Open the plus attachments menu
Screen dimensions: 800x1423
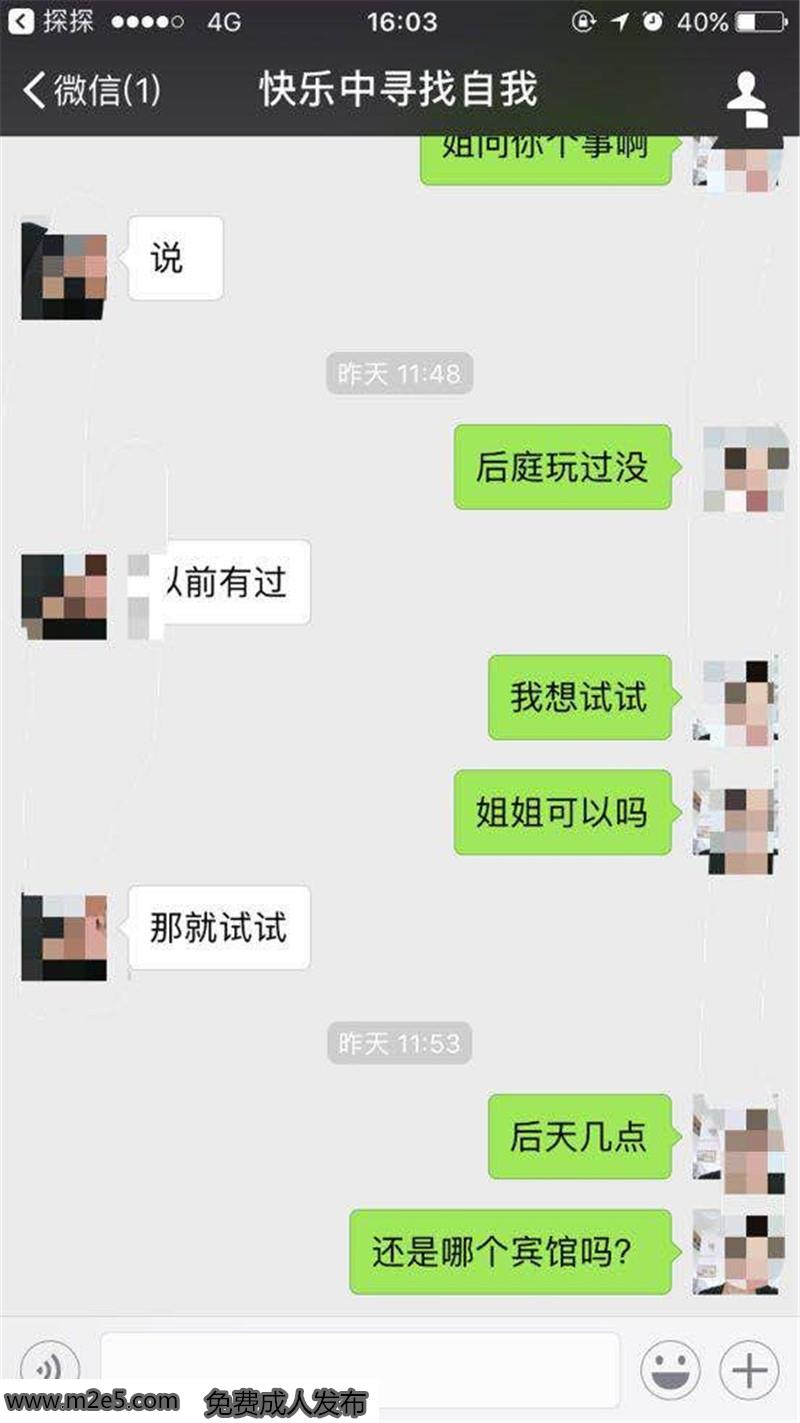(x=748, y=1367)
